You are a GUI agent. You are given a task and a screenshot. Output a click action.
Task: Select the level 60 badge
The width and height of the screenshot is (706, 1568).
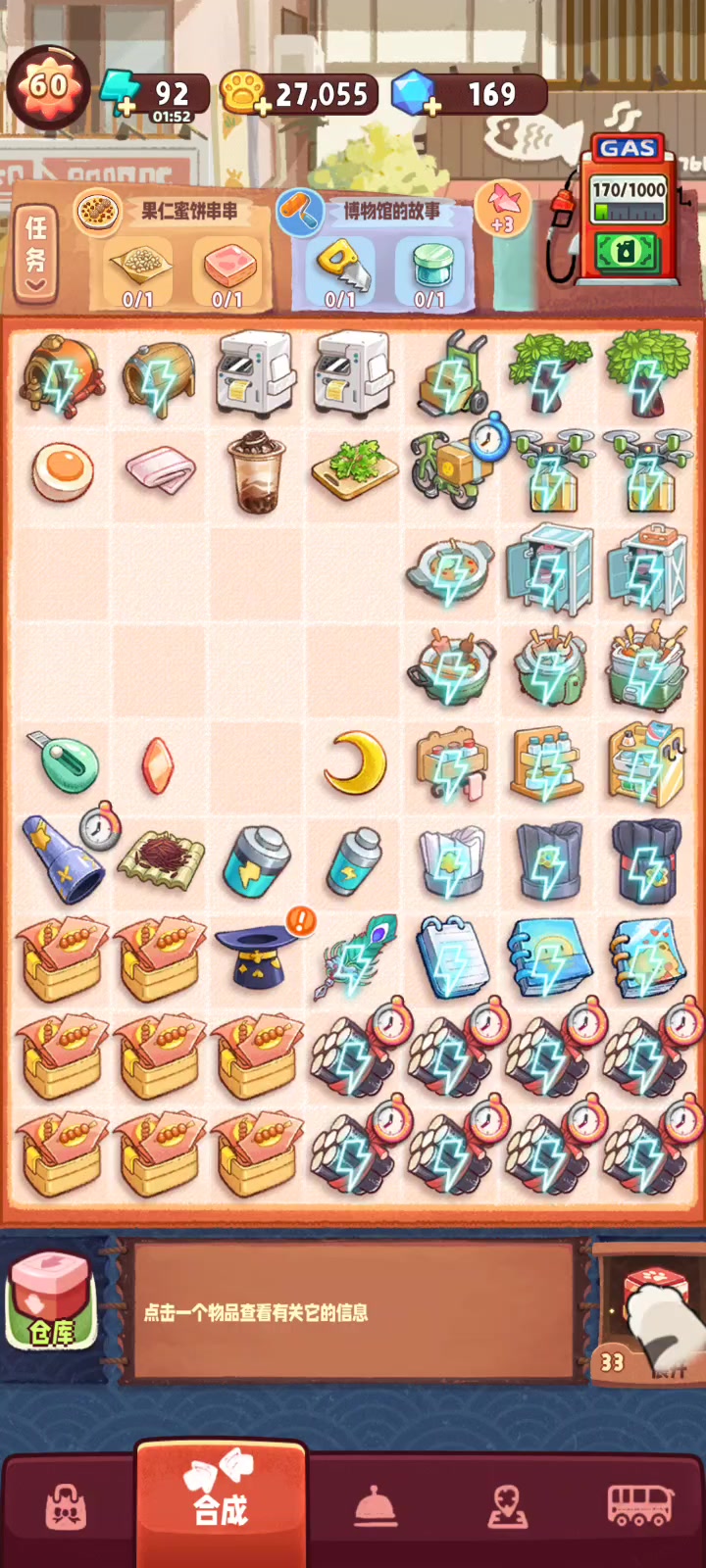point(48,87)
